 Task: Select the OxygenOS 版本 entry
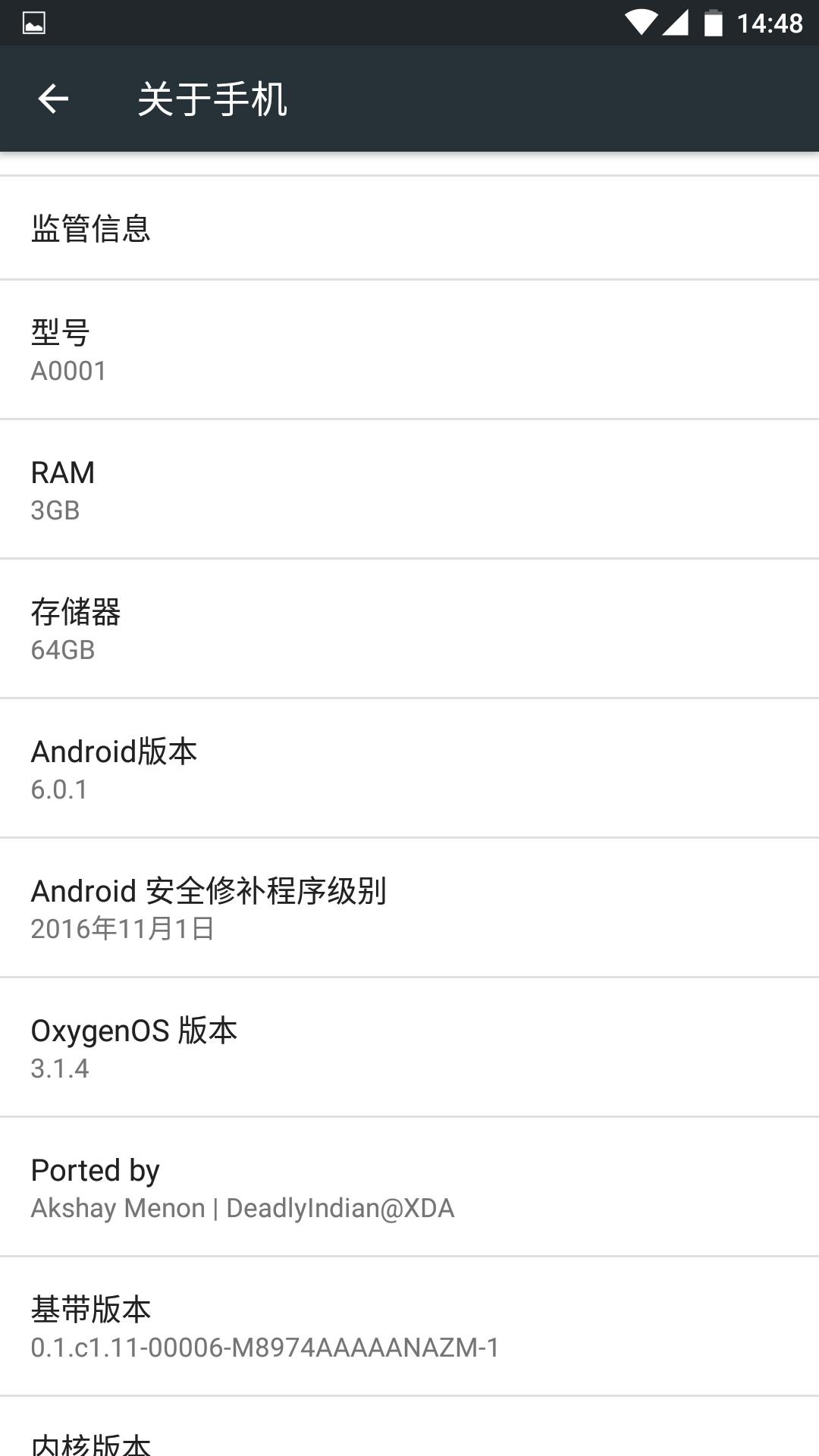pos(409,1049)
